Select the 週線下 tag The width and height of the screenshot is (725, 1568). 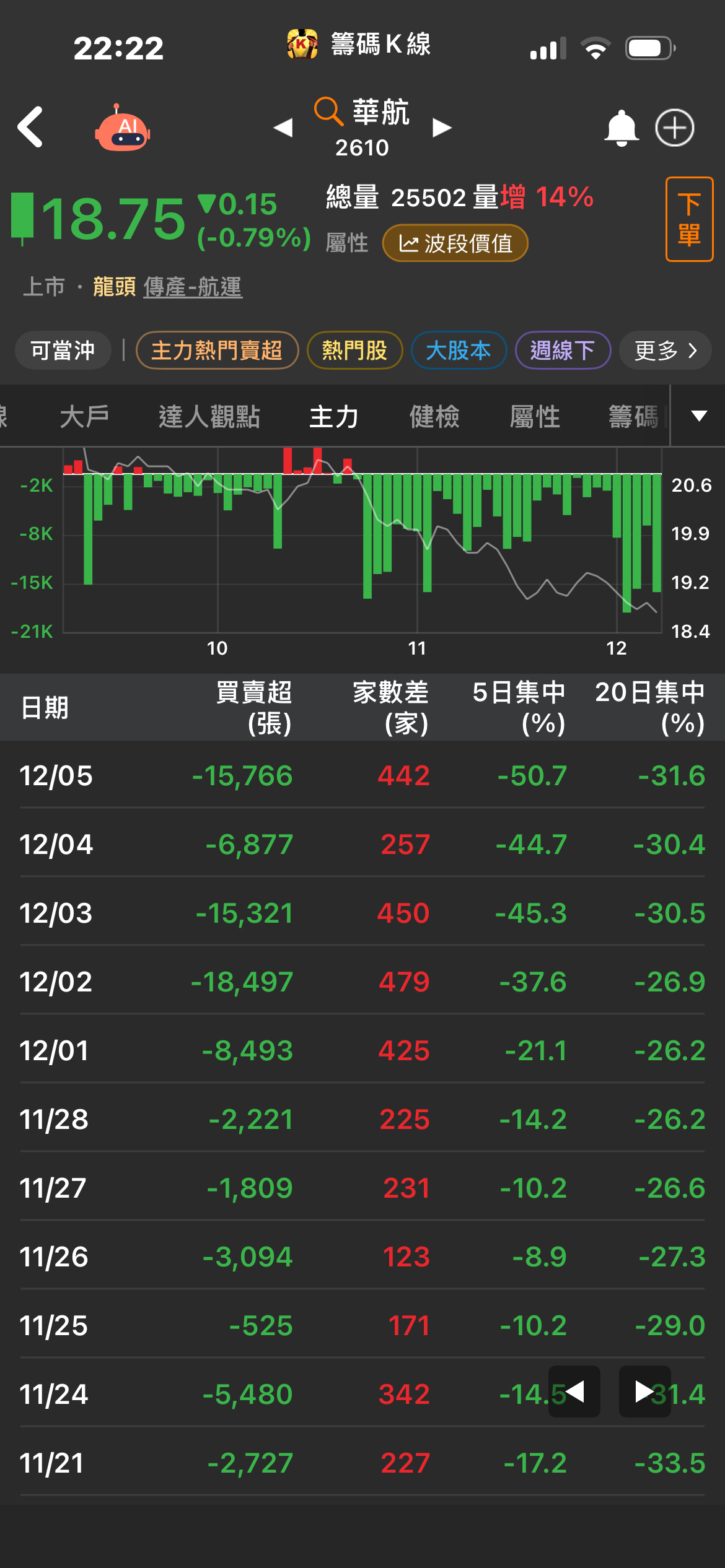point(563,351)
